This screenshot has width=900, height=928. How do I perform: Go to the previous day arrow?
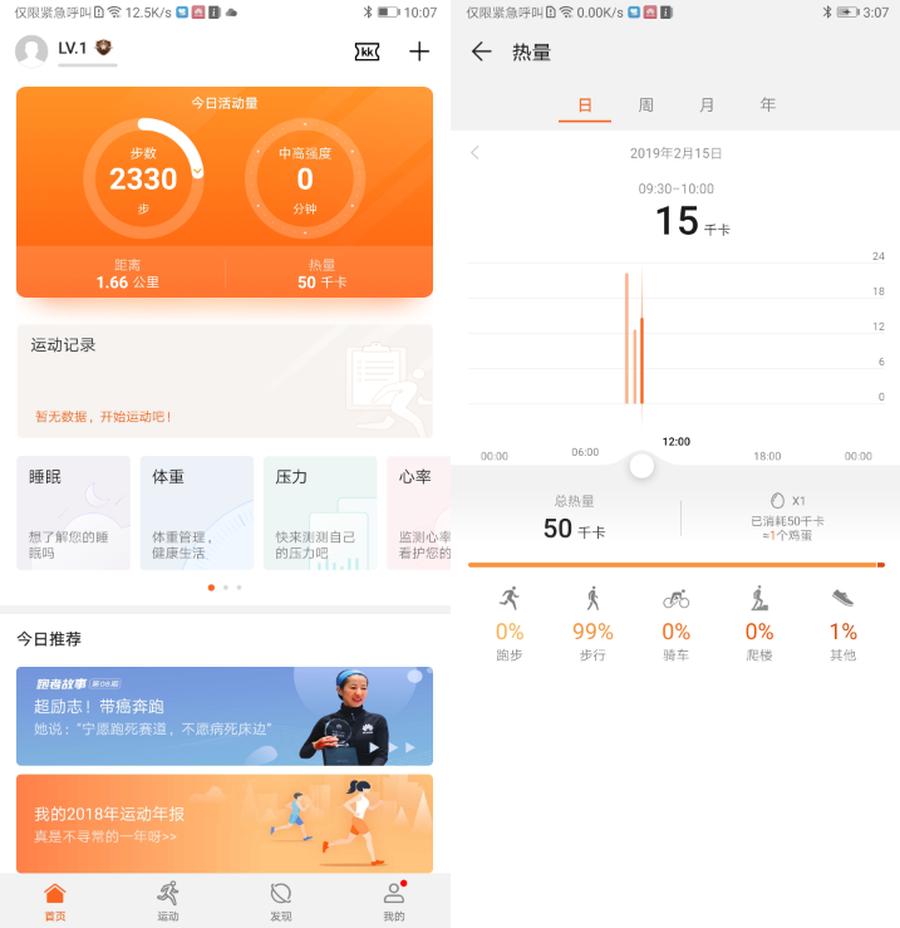tap(475, 153)
